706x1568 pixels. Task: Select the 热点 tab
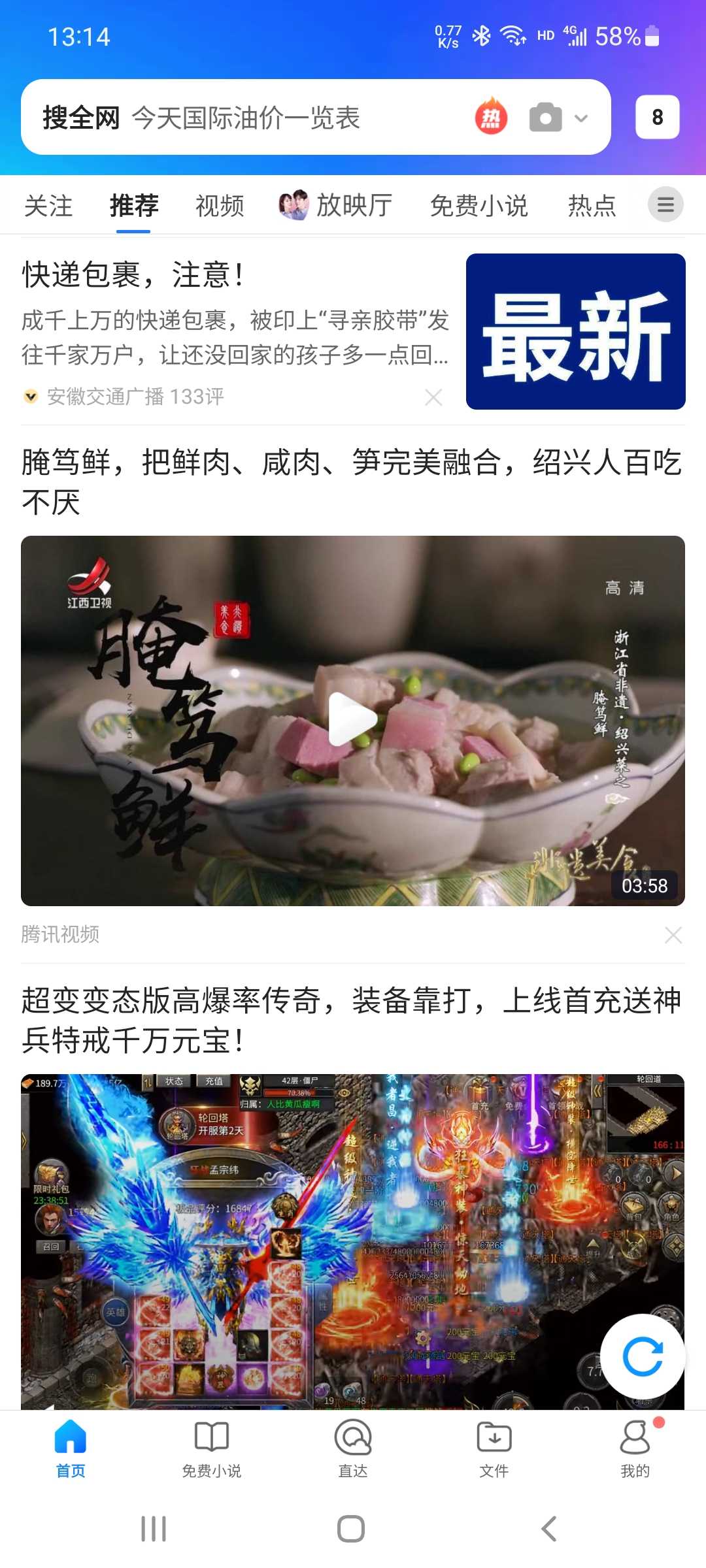[592, 206]
